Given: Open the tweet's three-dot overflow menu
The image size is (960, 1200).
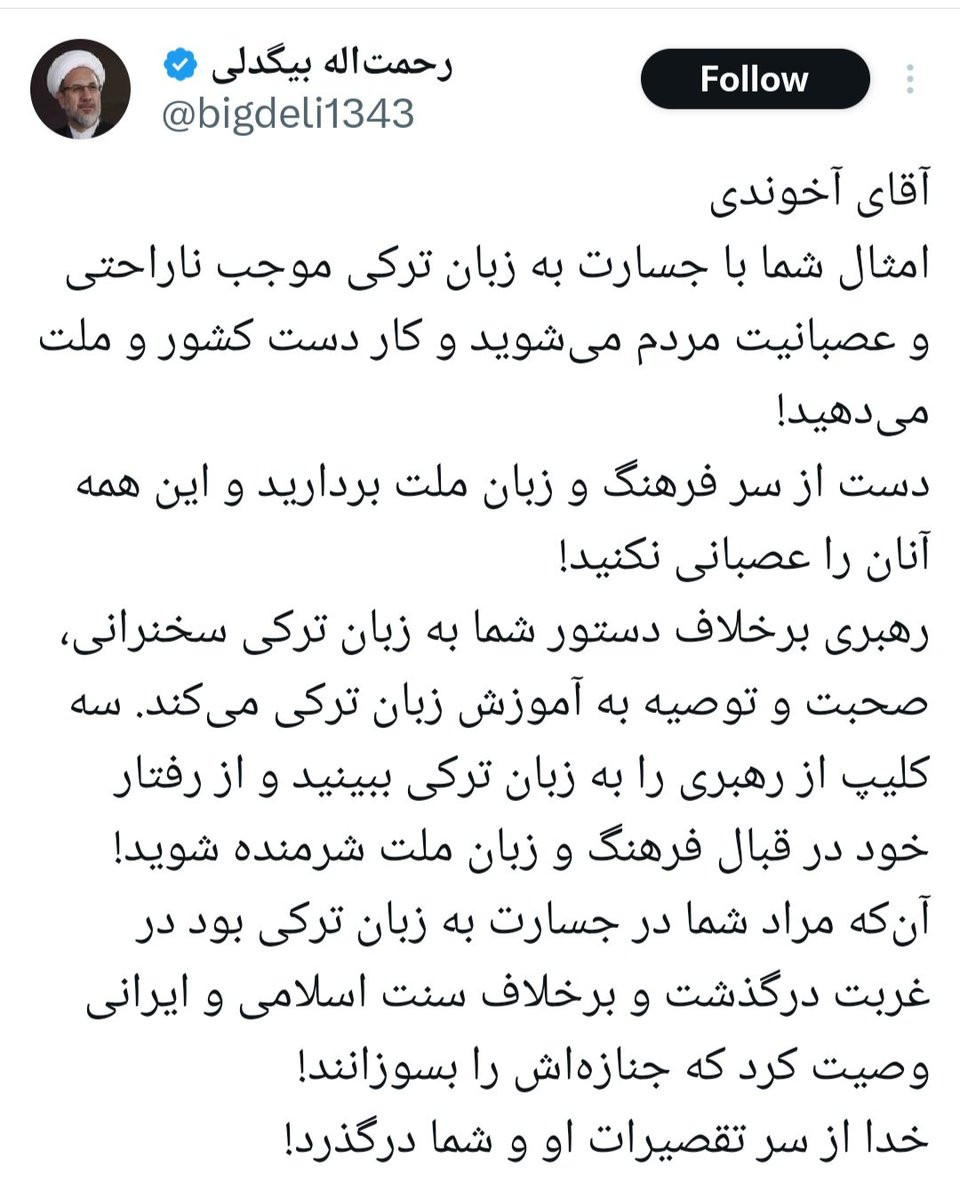Looking at the screenshot, I should (x=910, y=80).
